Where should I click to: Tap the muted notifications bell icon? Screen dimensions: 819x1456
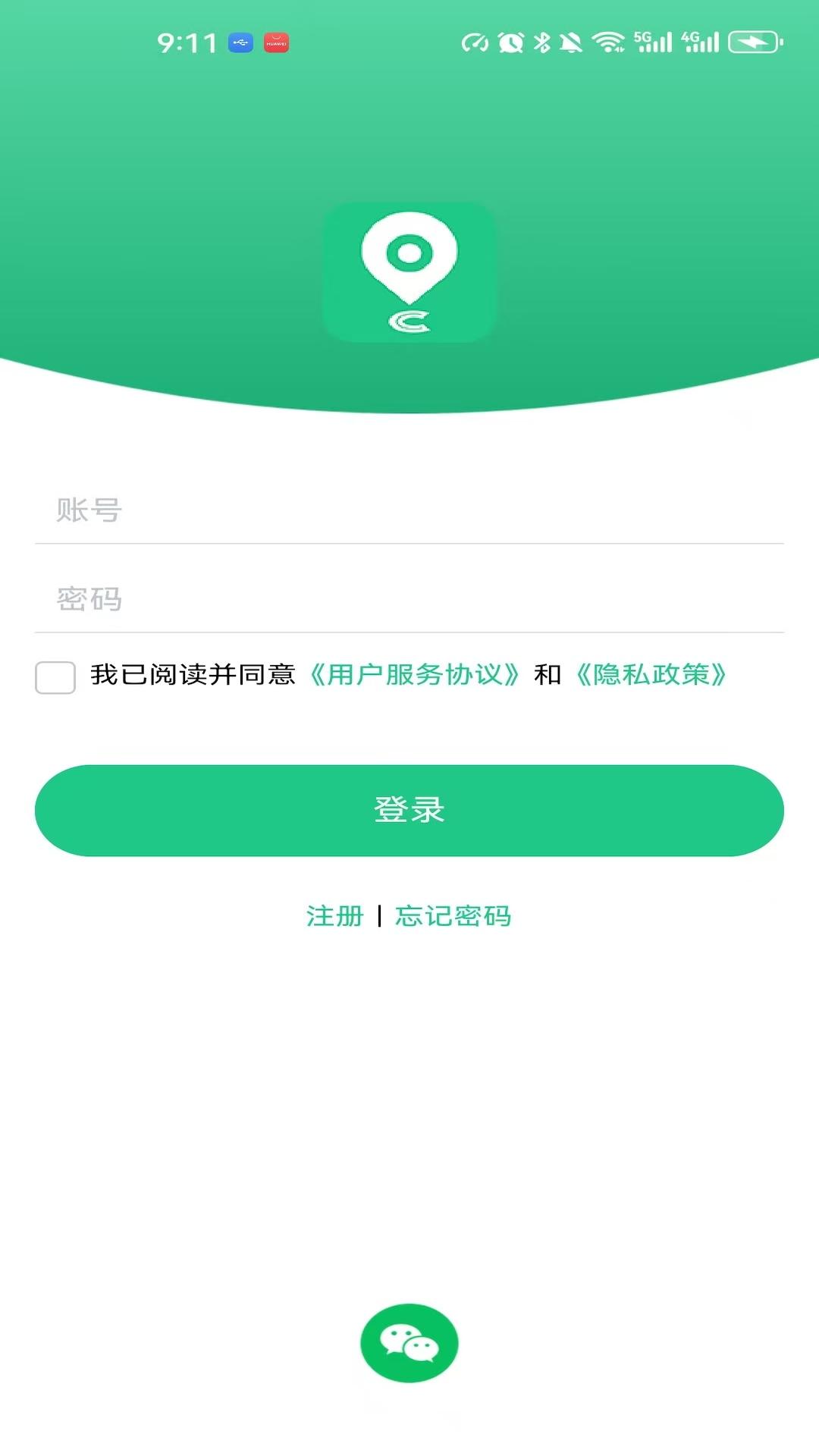[570, 43]
